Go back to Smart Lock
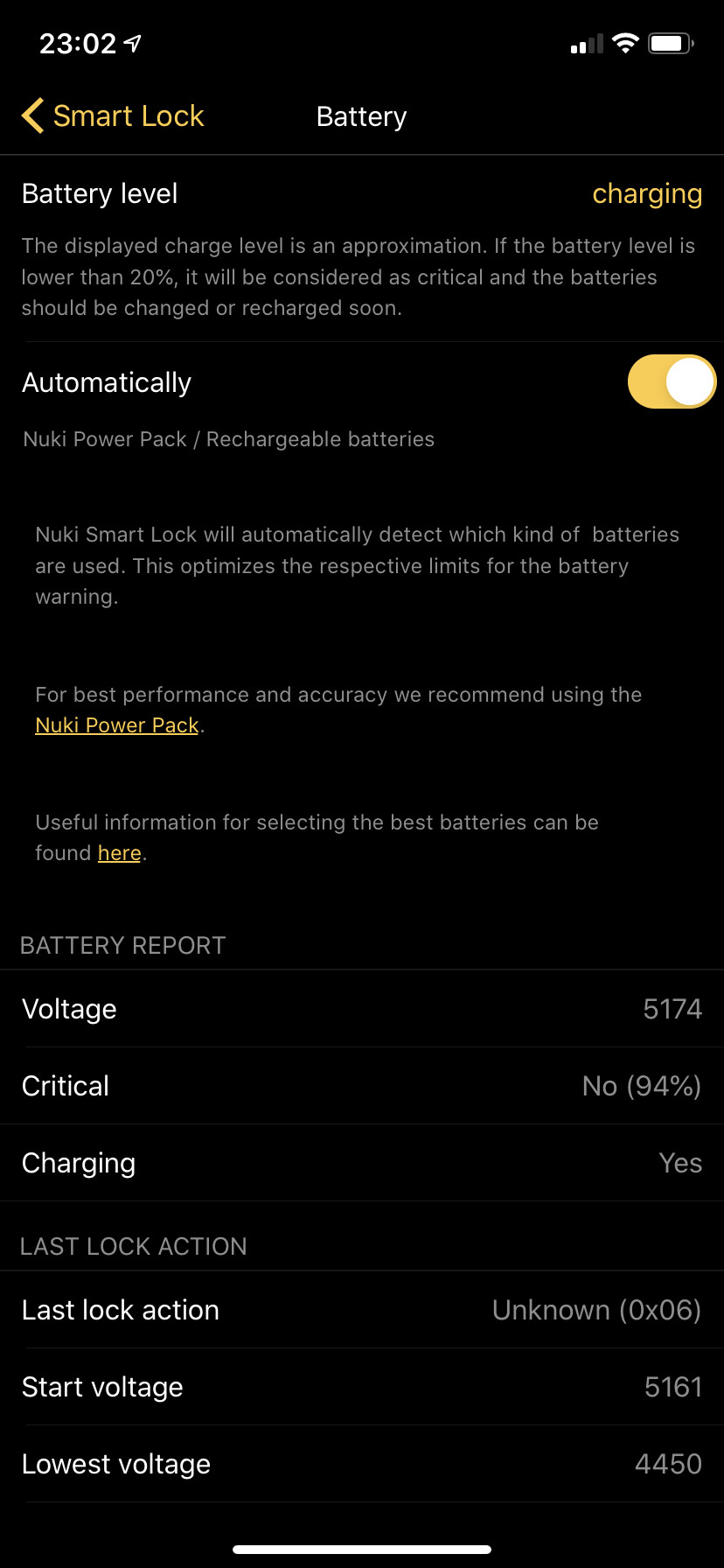Image resolution: width=724 pixels, height=1568 pixels. [113, 115]
